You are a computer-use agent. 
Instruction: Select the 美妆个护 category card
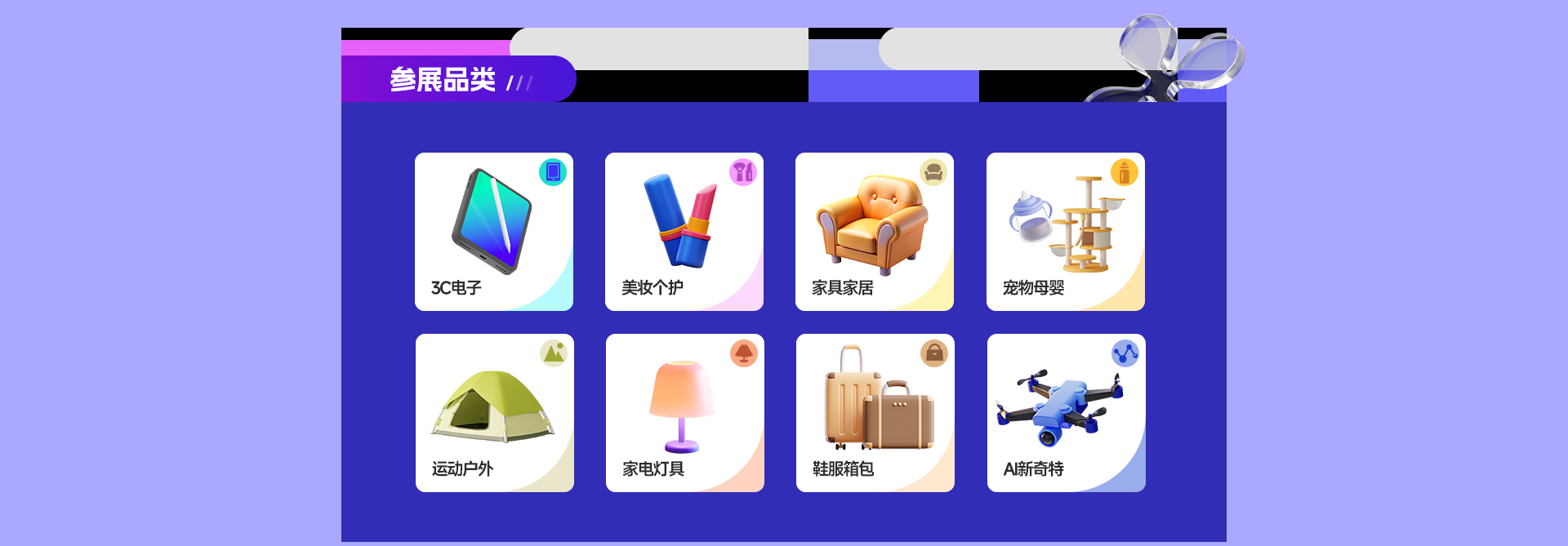tap(684, 232)
